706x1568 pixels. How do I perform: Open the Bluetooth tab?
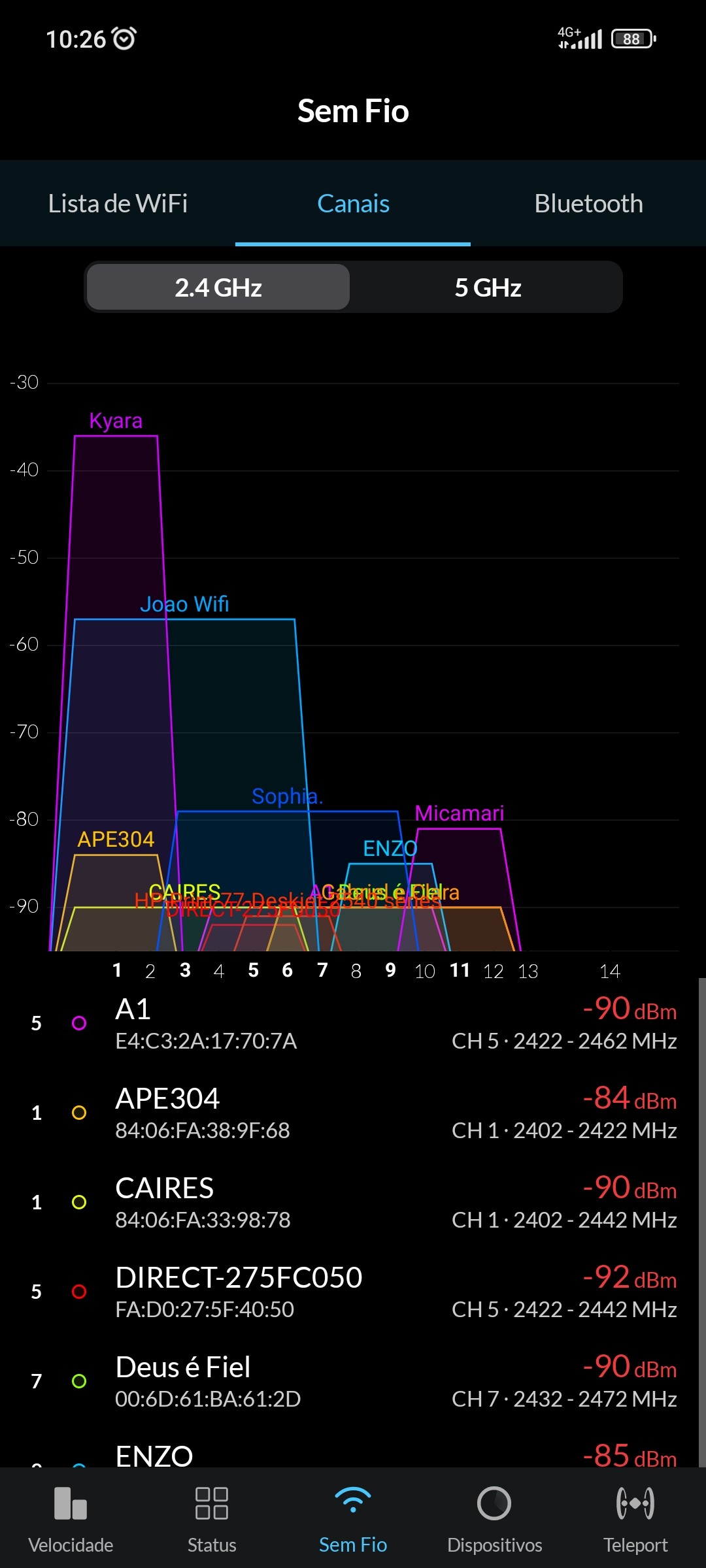coord(588,204)
